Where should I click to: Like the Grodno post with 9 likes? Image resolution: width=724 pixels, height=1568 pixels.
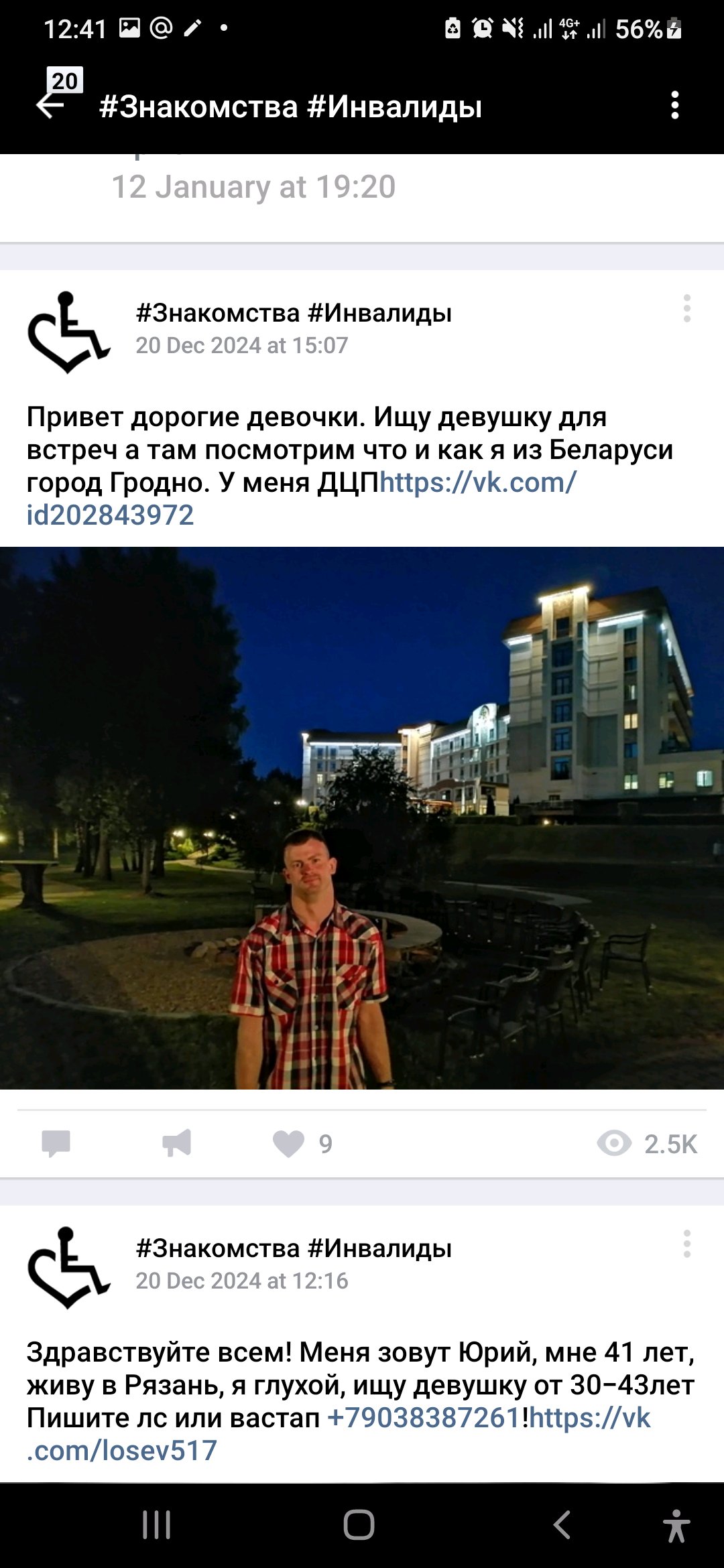pos(290,1143)
